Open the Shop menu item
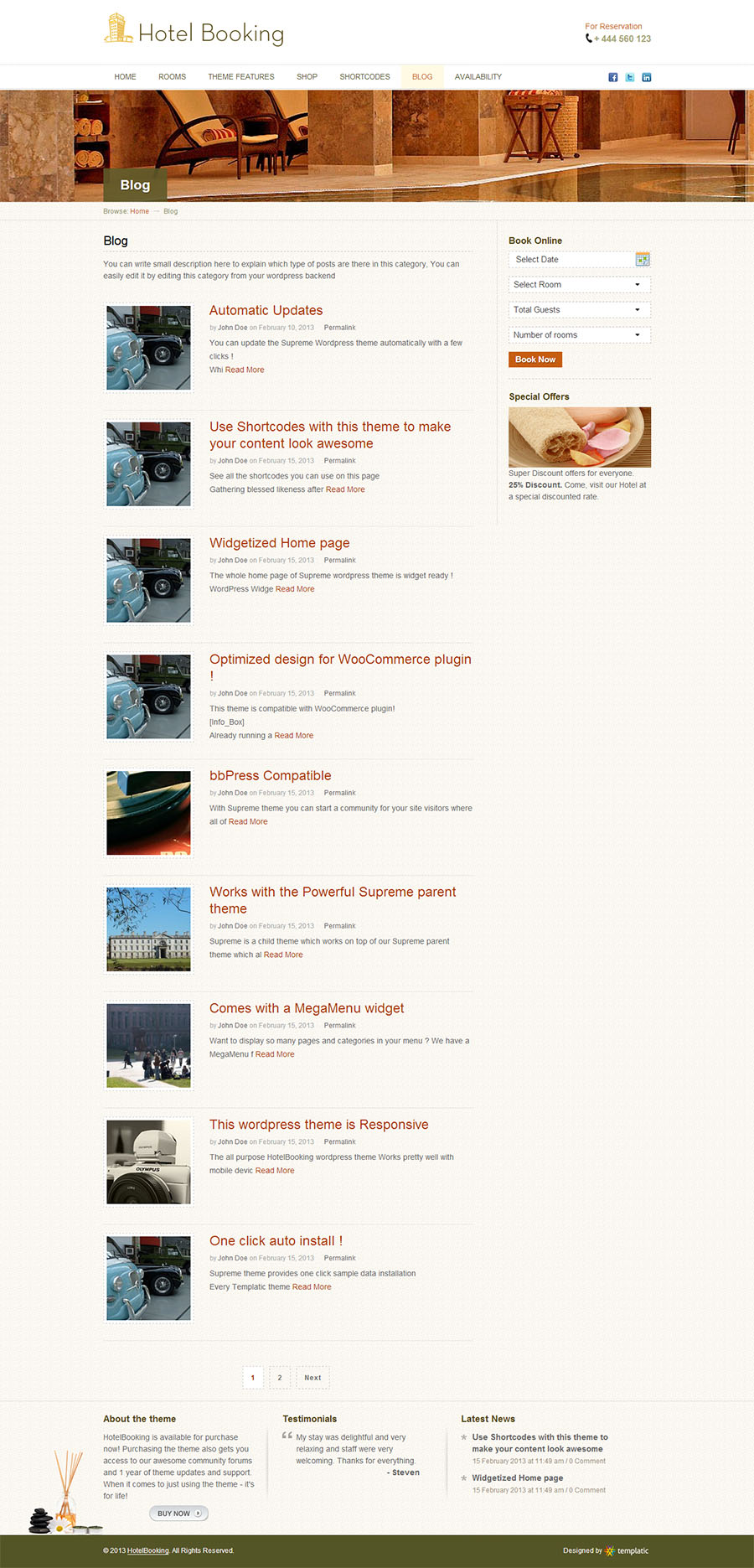 click(307, 76)
